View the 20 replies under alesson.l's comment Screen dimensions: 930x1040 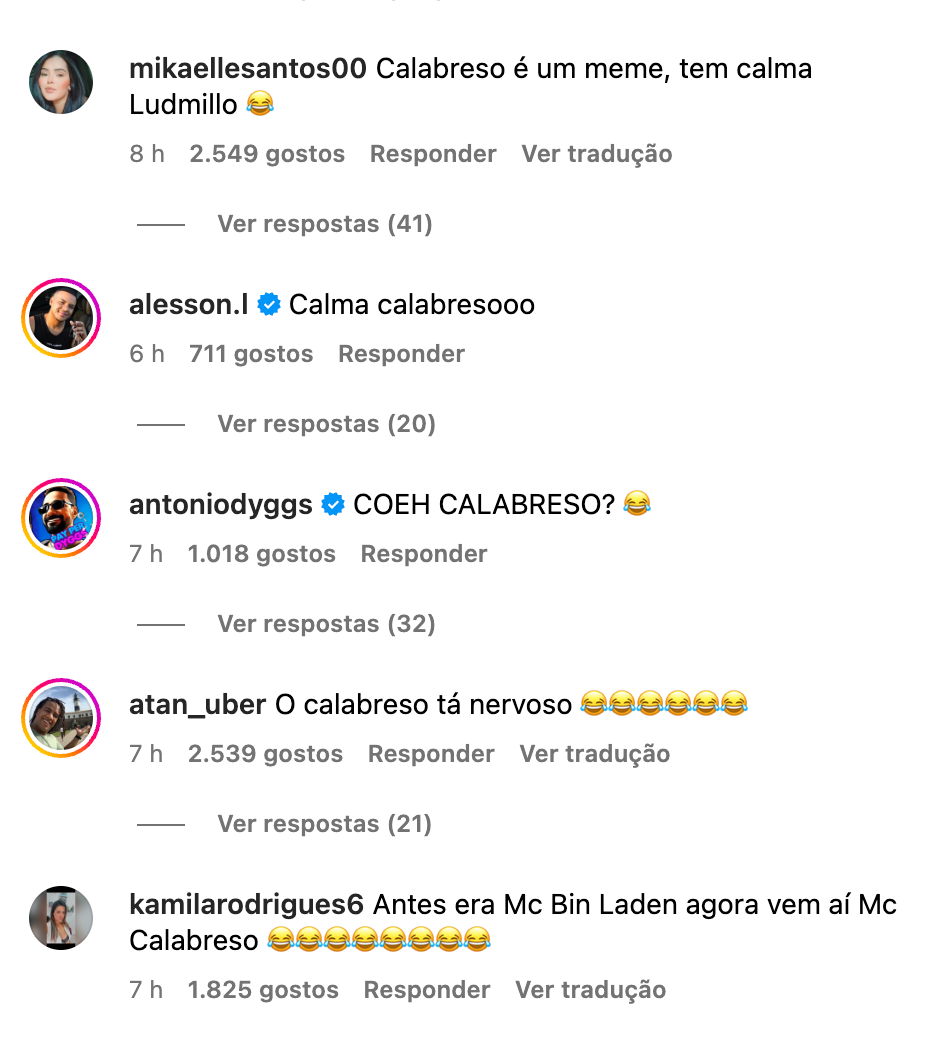click(x=326, y=424)
